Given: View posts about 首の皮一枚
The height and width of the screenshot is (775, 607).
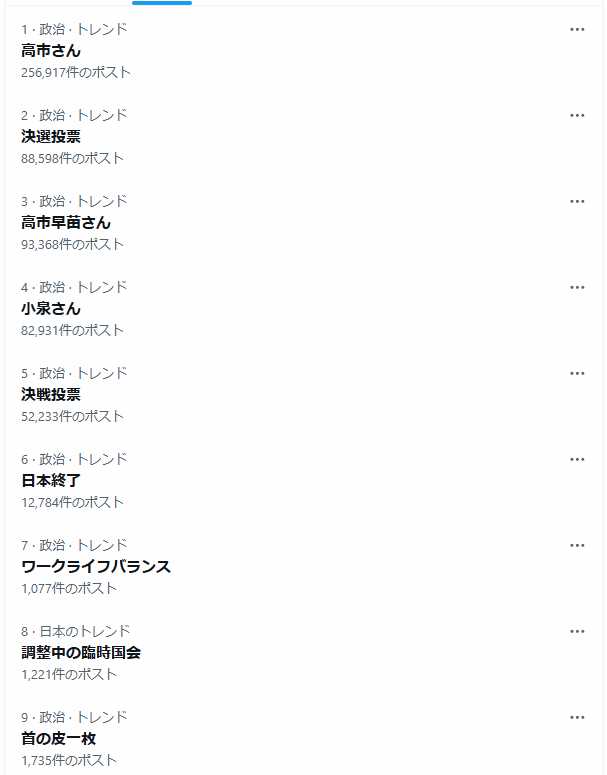Looking at the screenshot, I should 59,738.
